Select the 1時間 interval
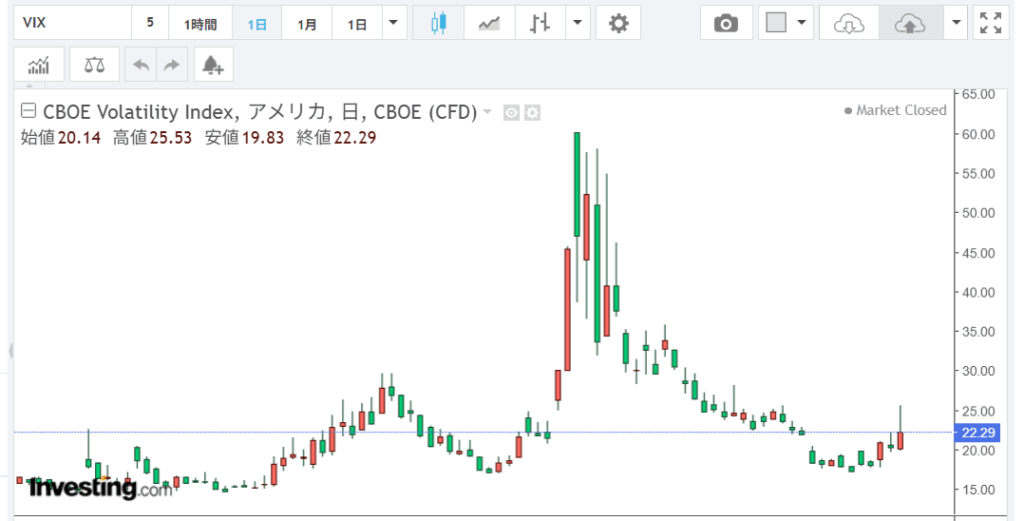 [200, 23]
